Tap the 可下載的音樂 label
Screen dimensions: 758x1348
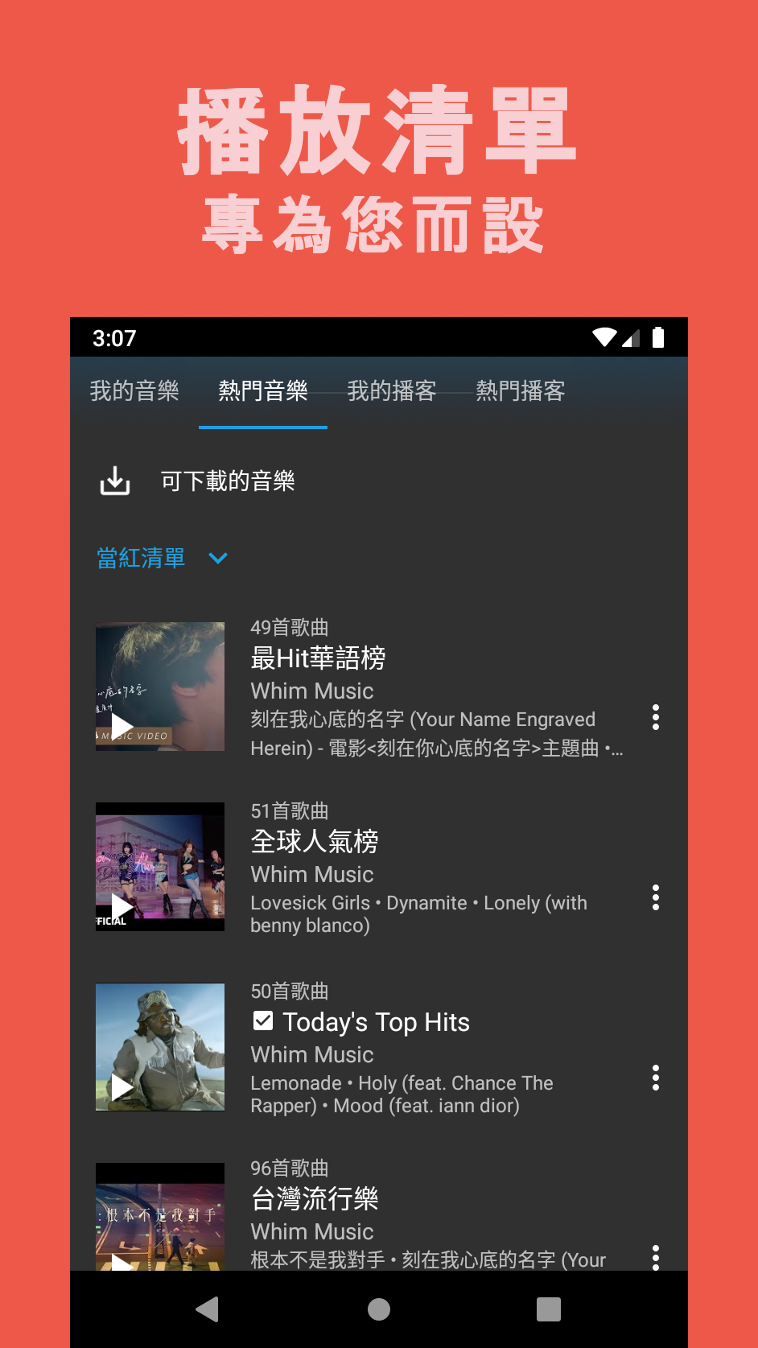coord(228,480)
